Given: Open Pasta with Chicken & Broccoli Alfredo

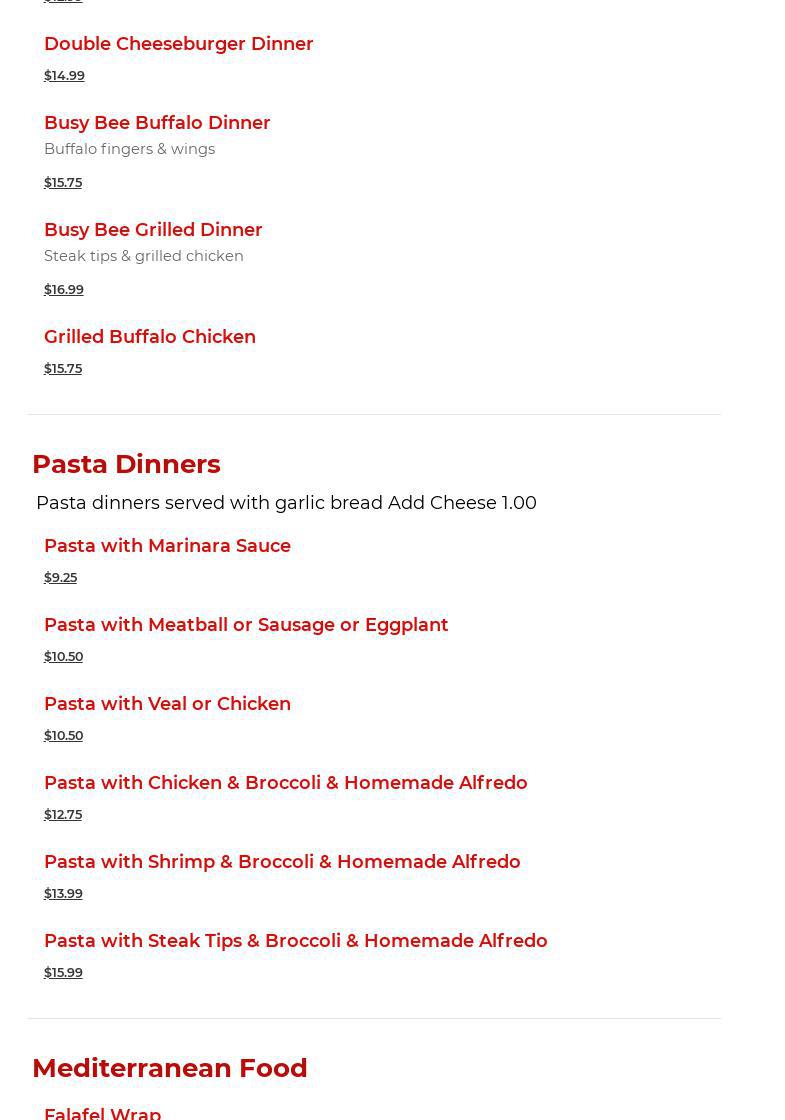Looking at the screenshot, I should [x=285, y=783].
